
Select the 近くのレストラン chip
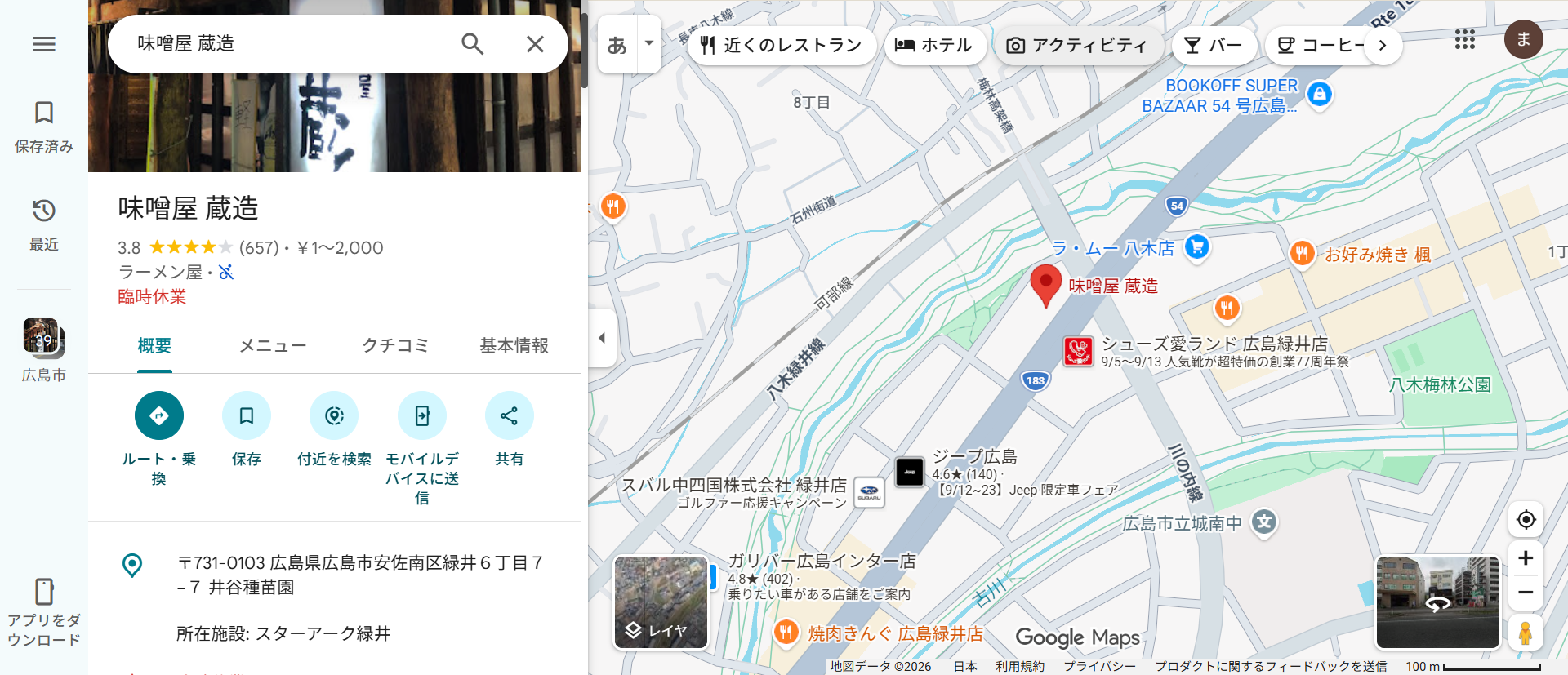782,45
